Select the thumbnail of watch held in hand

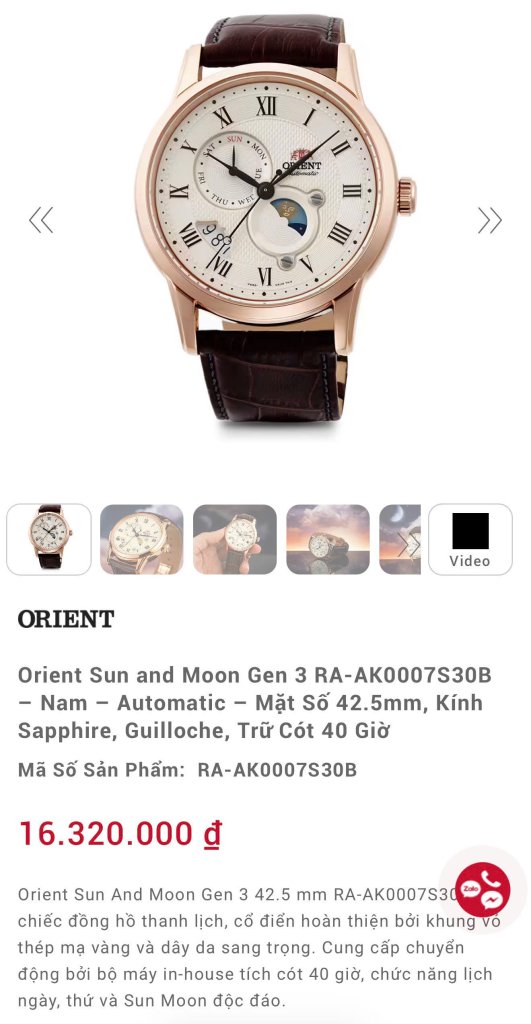[x=235, y=539]
